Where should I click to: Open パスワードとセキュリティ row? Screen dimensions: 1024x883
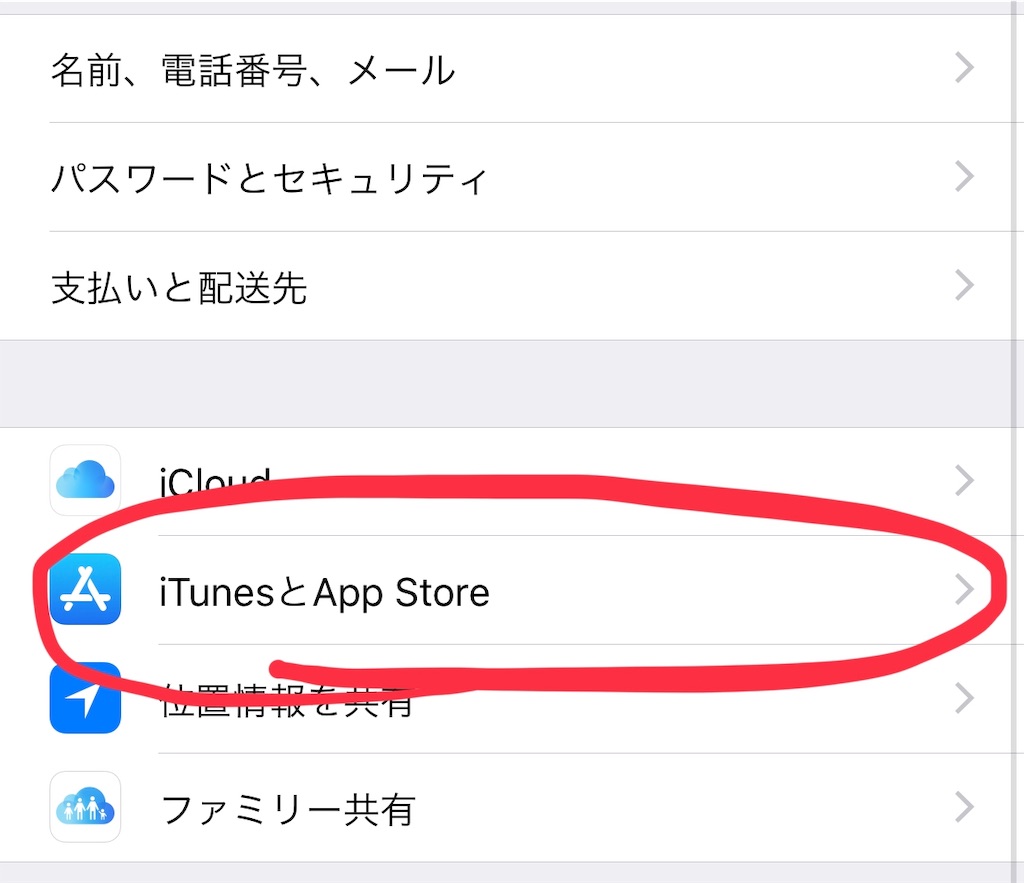(268, 179)
